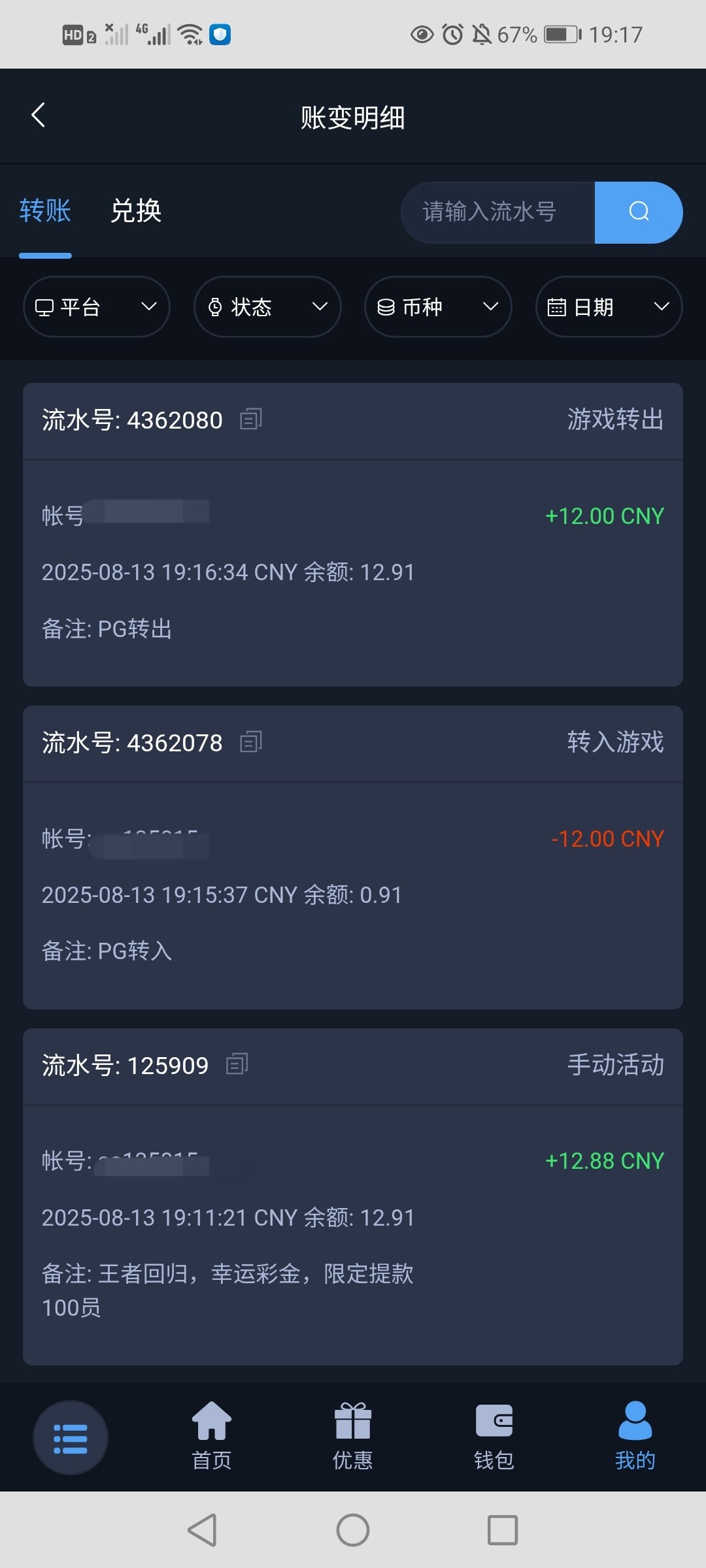Image resolution: width=706 pixels, height=1568 pixels.
Task: Go back from 账变明细 page
Action: tap(38, 116)
